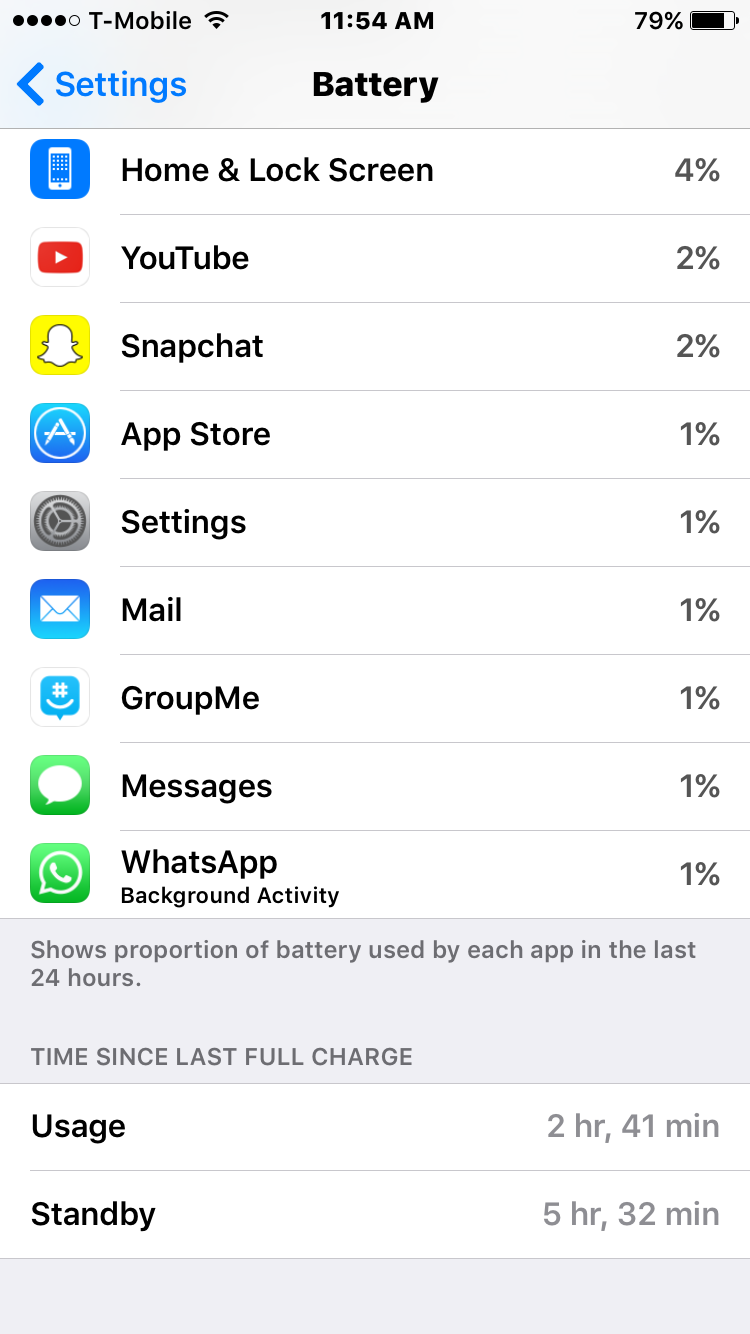Tap the Settings app usage row

point(375,522)
